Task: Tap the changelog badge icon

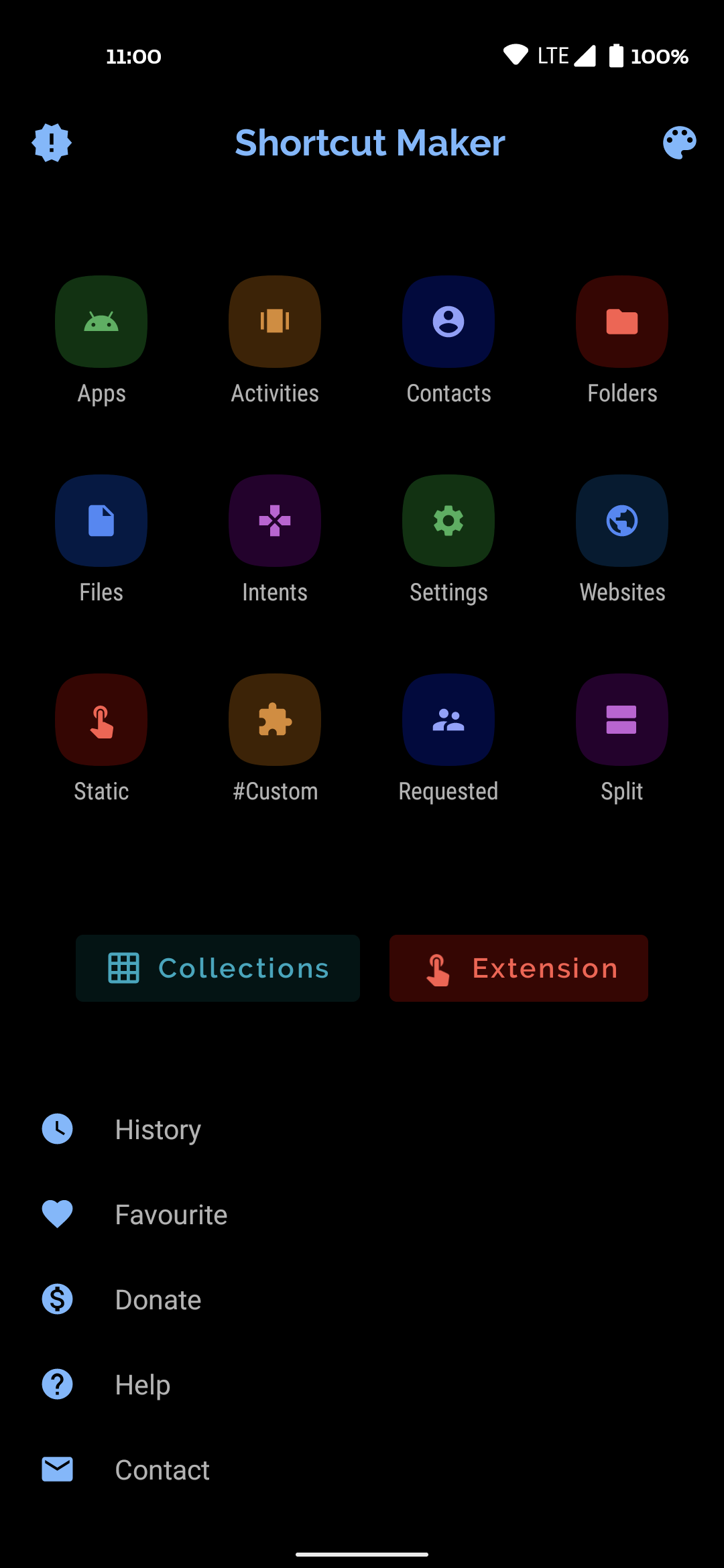Action: [x=52, y=143]
